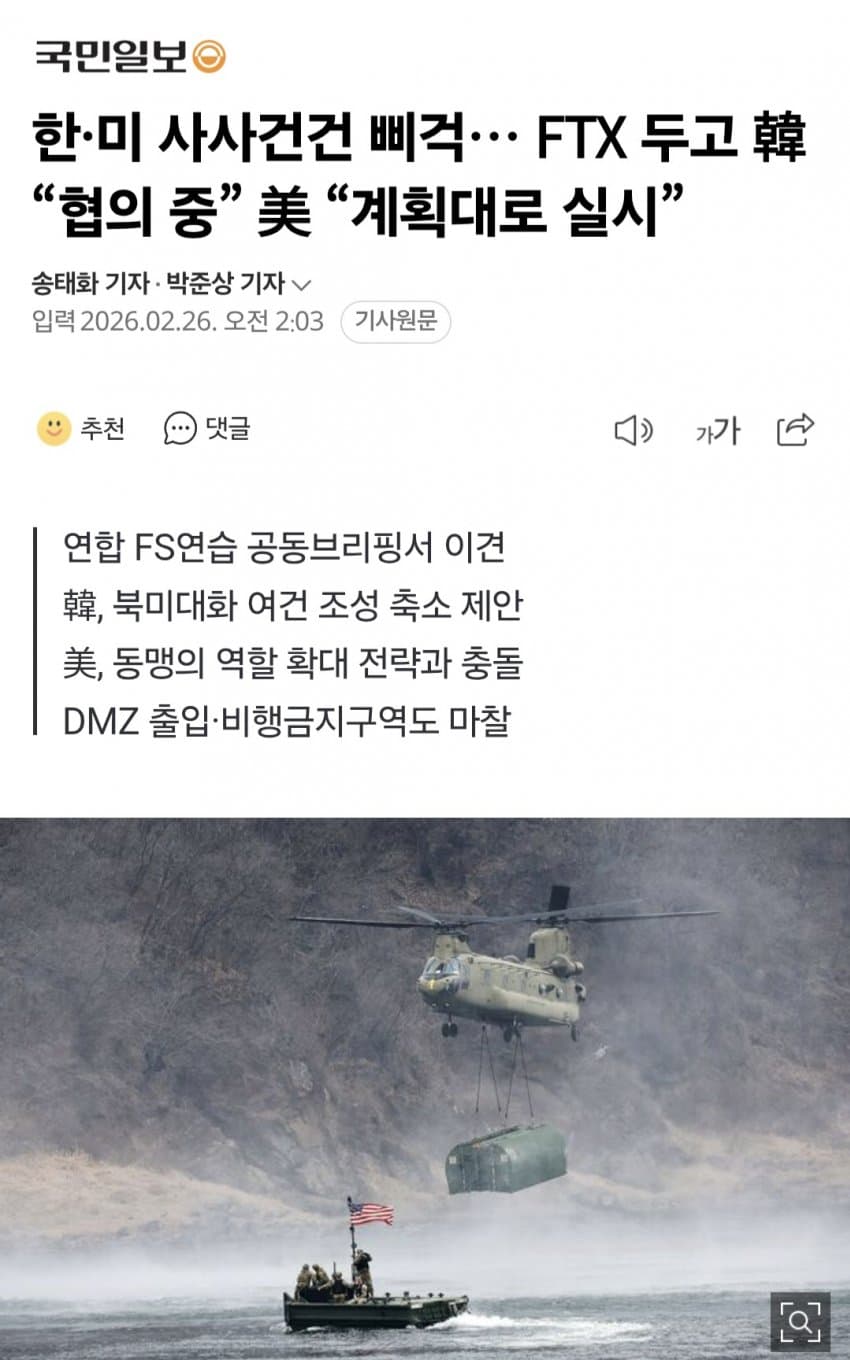This screenshot has height=1360, width=850.
Task: Open the 댓글 comments section
Action: (208, 429)
